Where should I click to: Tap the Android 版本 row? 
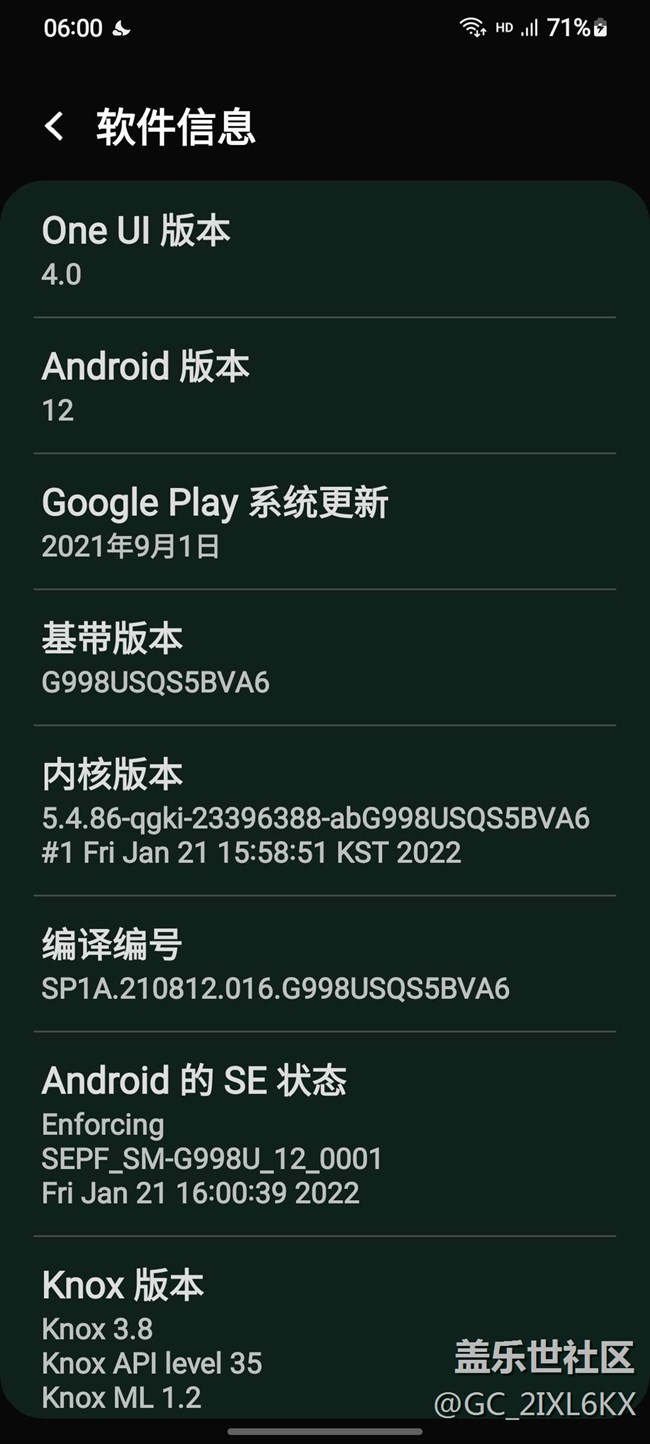pyautogui.click(x=324, y=386)
